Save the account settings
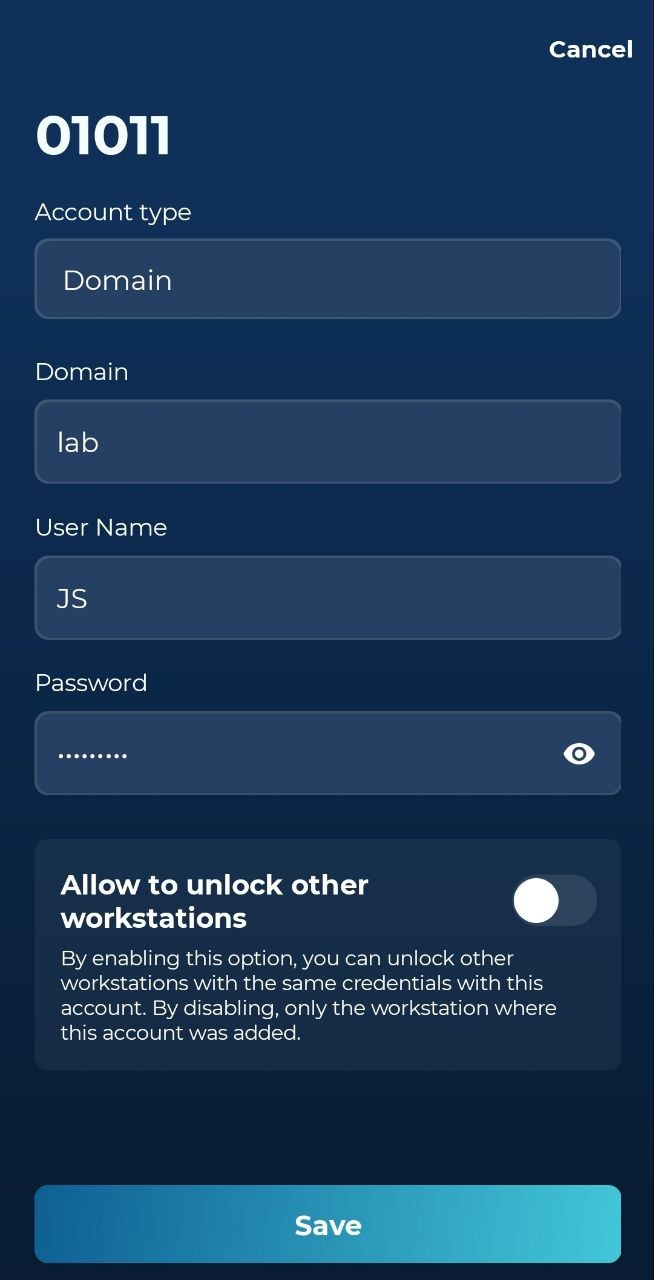This screenshot has height=1280, width=654. click(x=327, y=1224)
